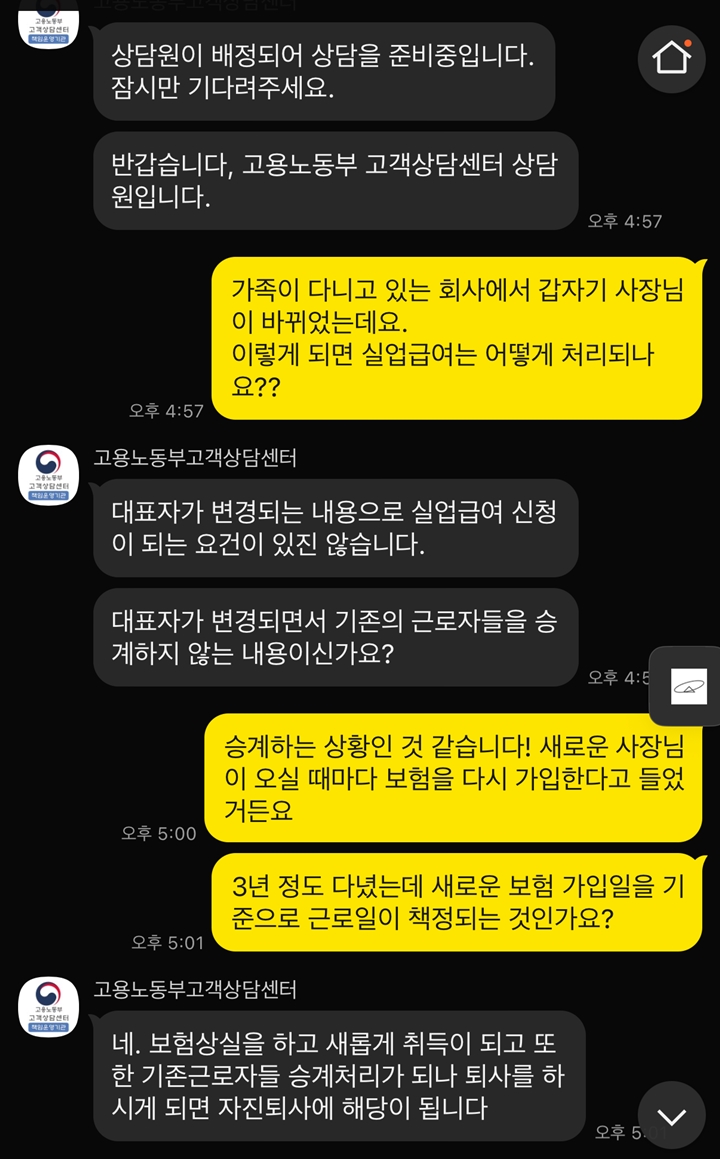Tap the home icon button
The height and width of the screenshot is (1159, 720).
coord(672,58)
